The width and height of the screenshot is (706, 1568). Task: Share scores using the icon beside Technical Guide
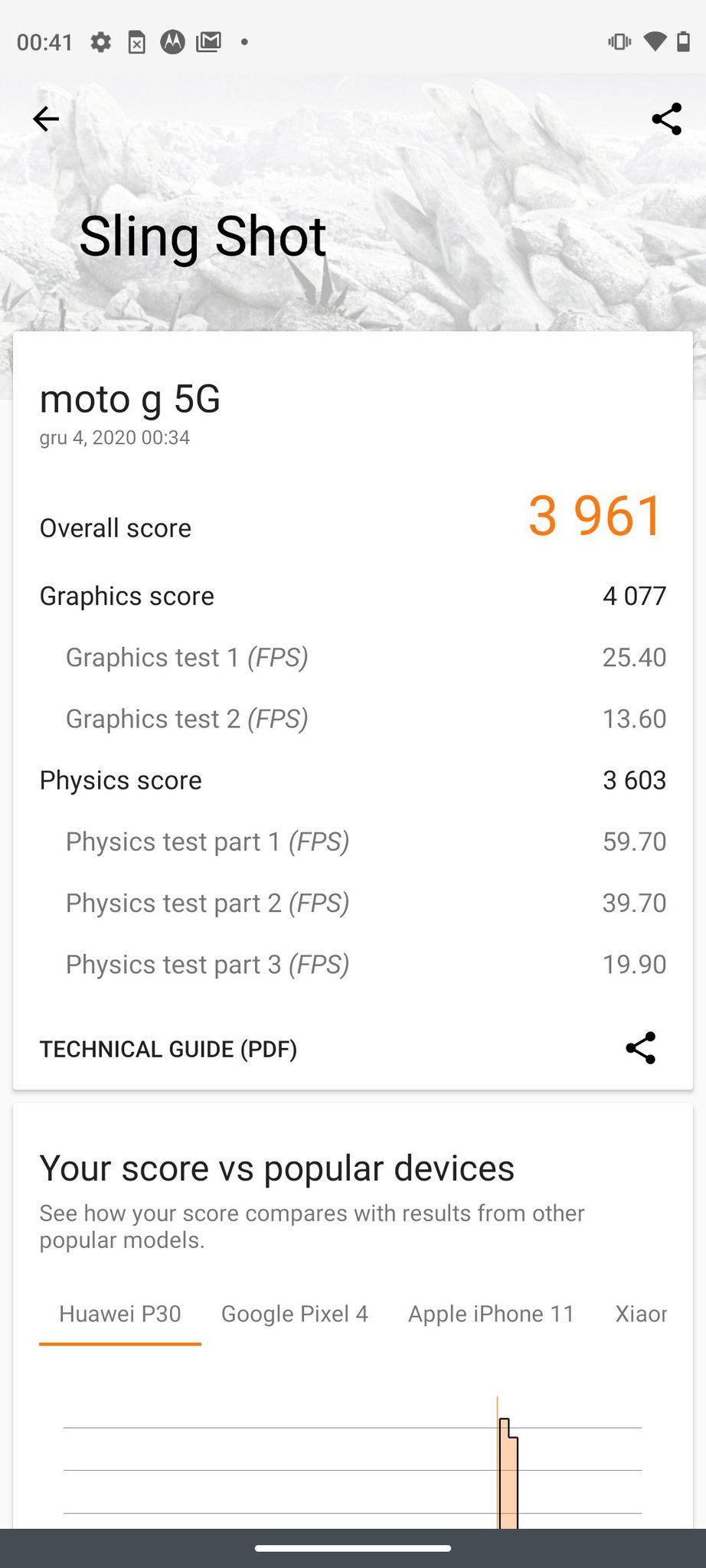pos(641,1048)
